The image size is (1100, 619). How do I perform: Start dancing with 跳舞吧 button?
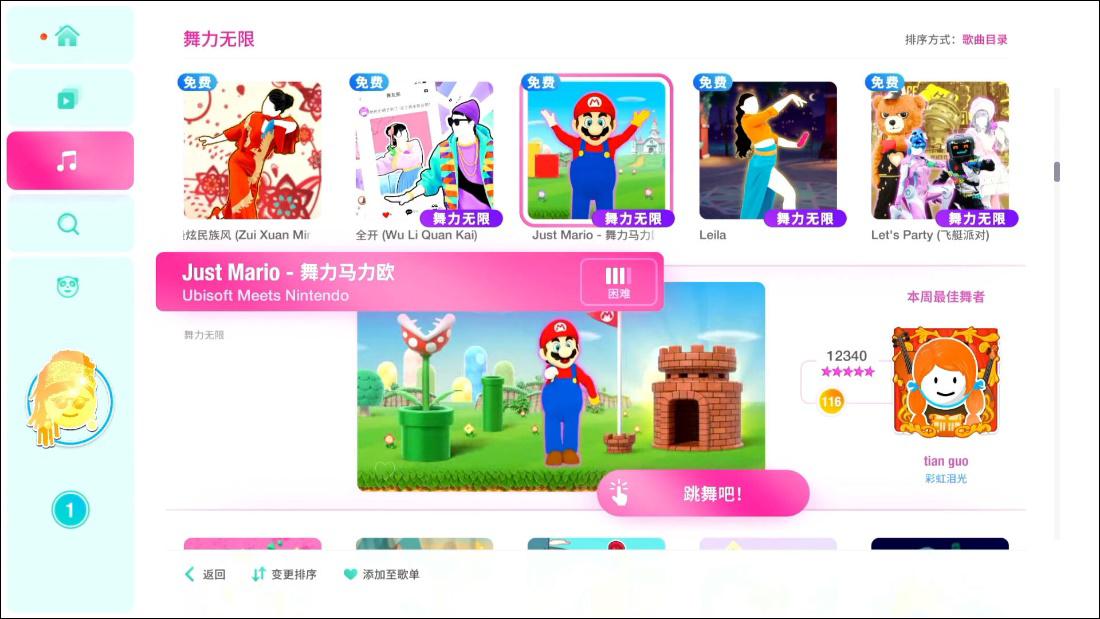703,494
